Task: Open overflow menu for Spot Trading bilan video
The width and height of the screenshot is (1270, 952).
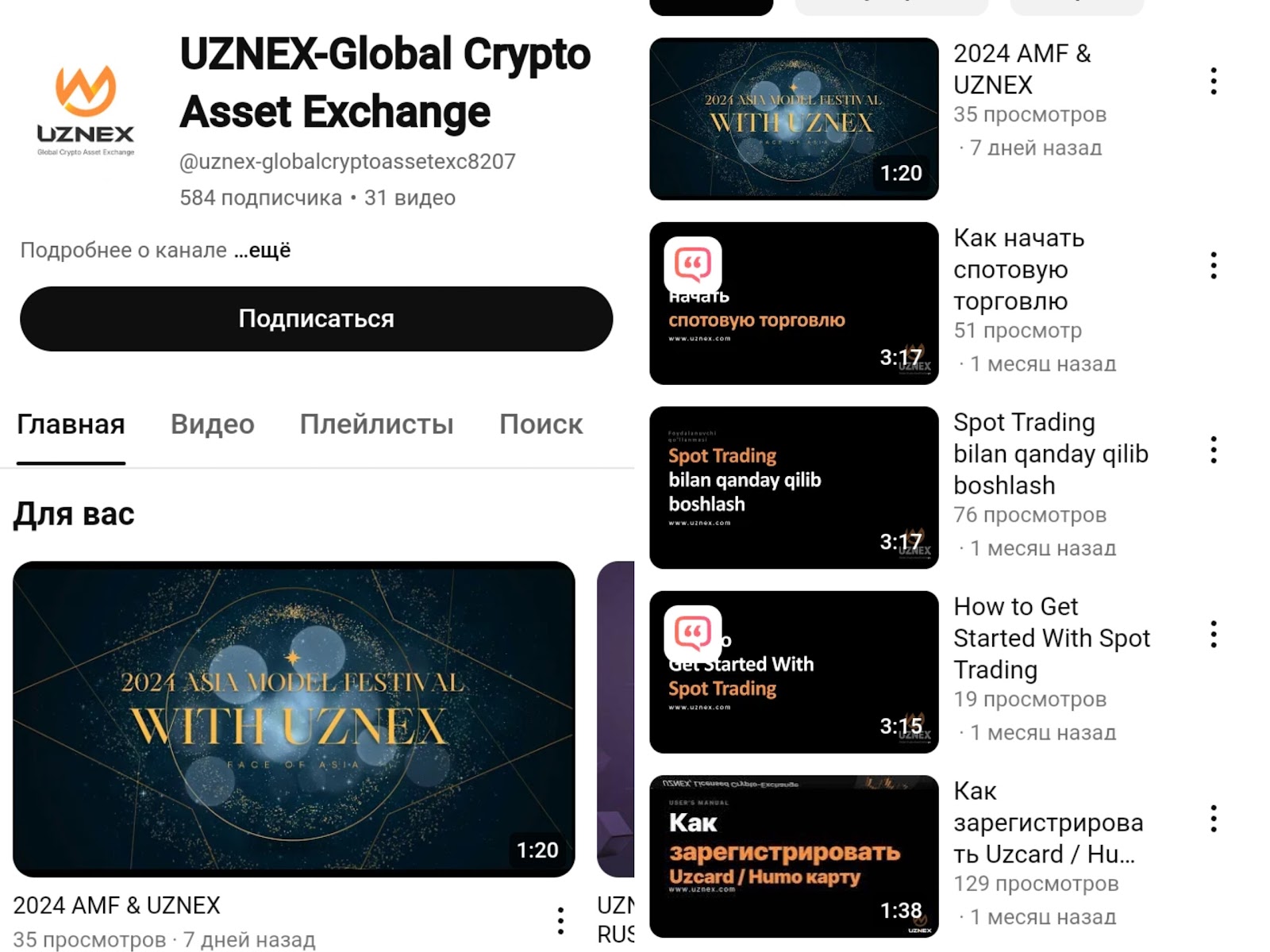Action: (1213, 450)
